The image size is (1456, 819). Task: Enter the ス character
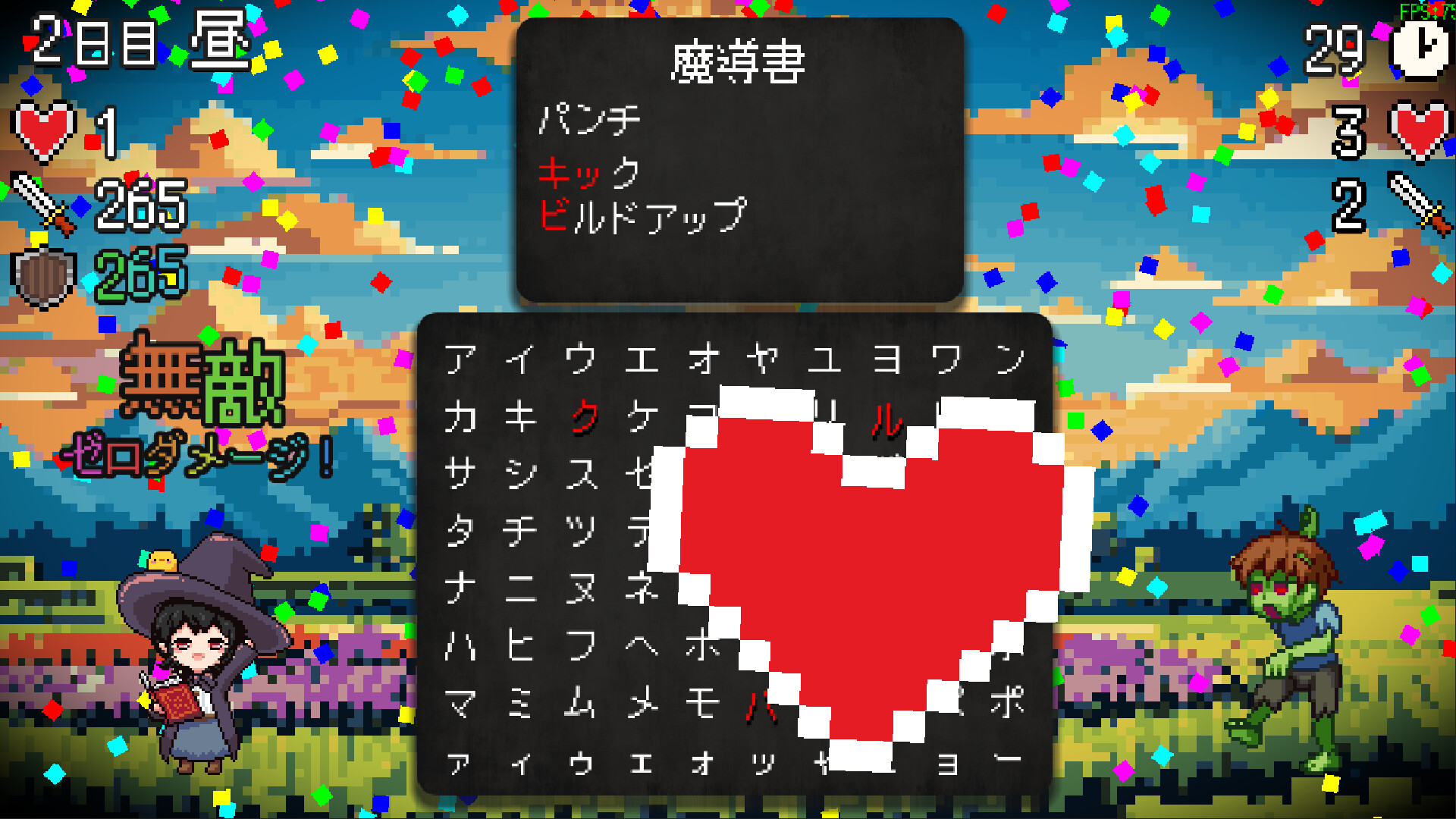(582, 474)
